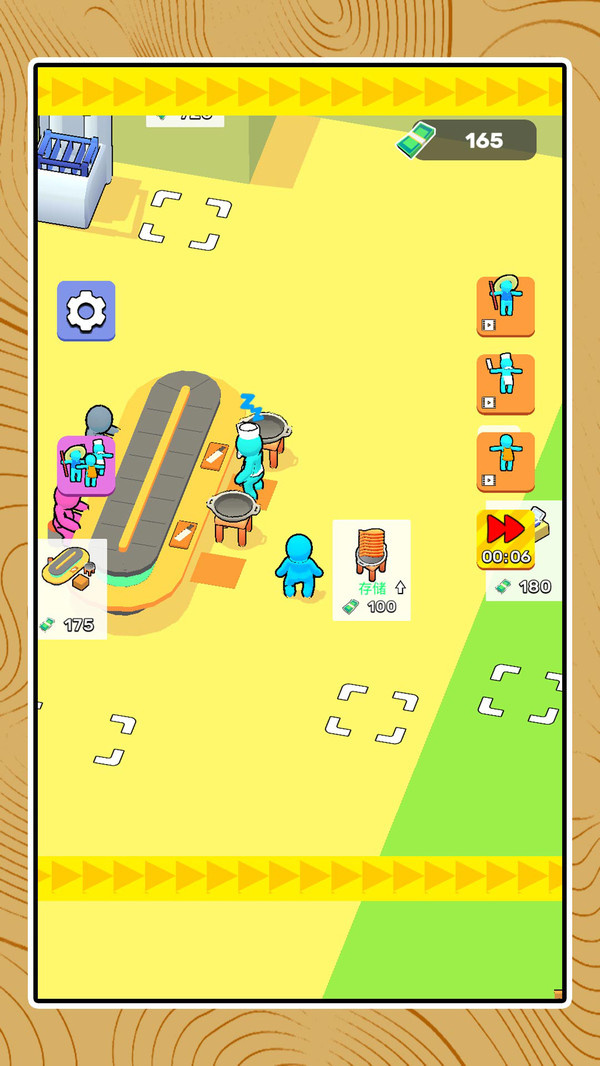Buy the storage upgrade for 100
This screenshot has height=1066, width=600.
click(371, 569)
